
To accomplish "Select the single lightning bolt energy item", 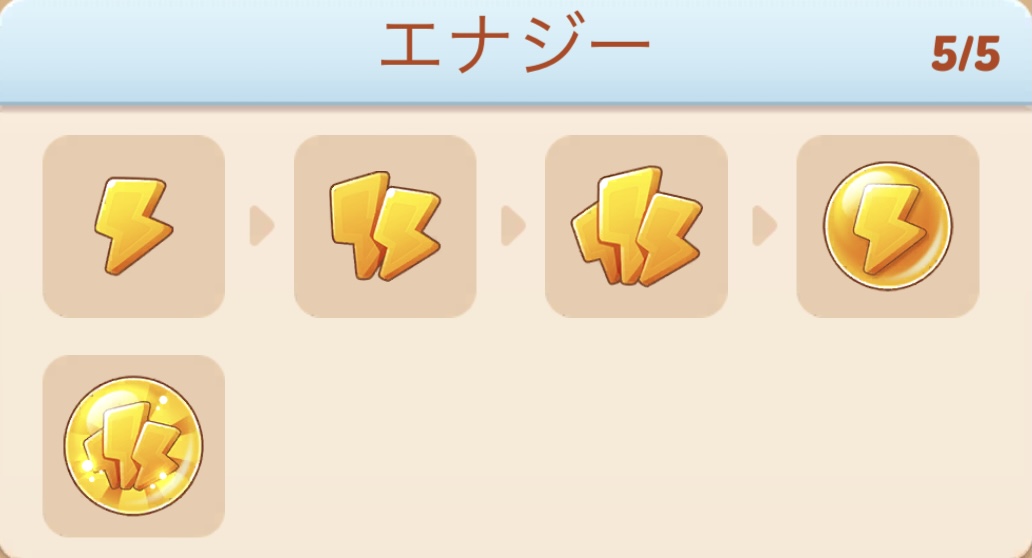I will (x=133, y=226).
